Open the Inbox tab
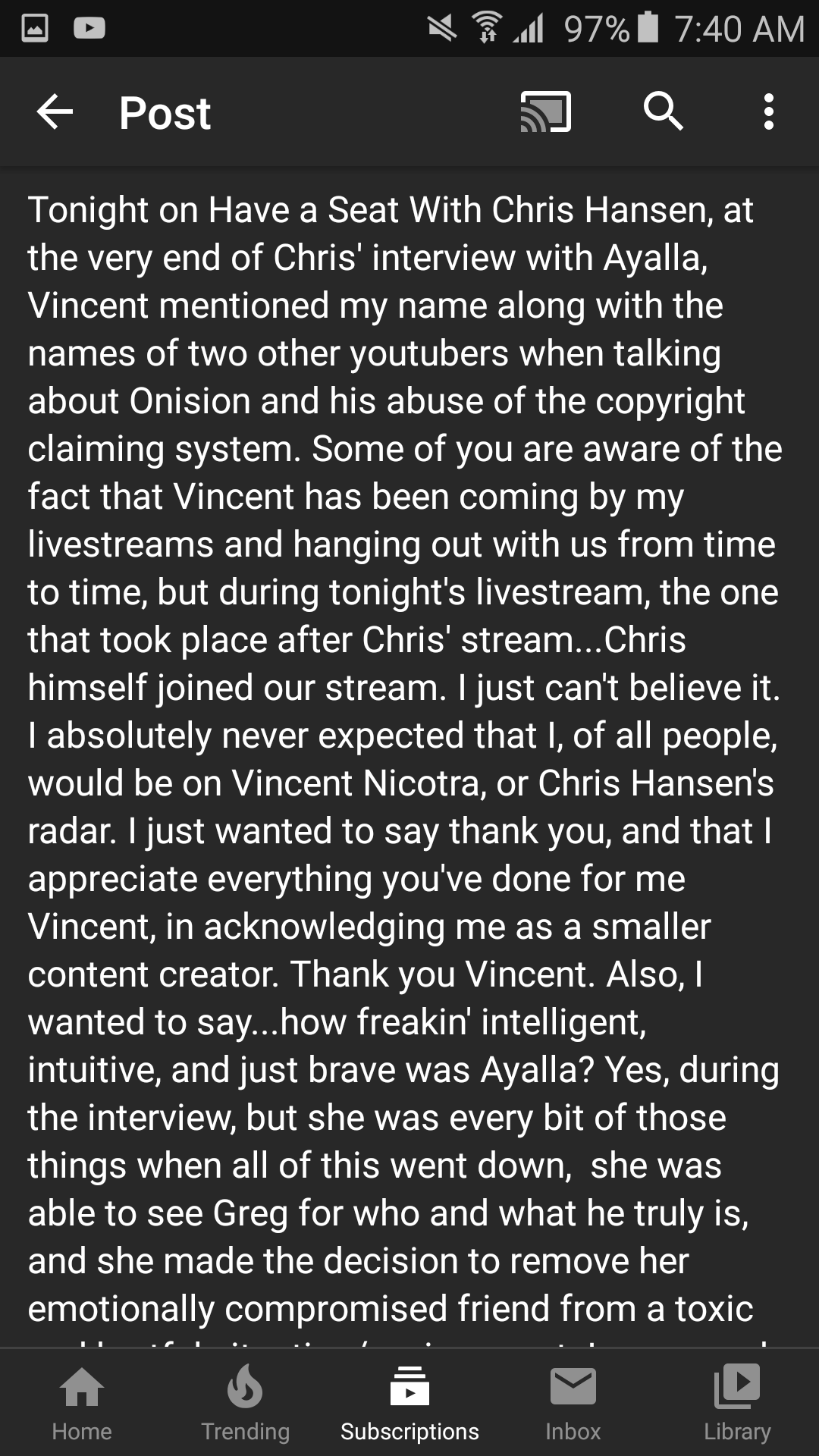This screenshot has width=819, height=1456. click(573, 1402)
